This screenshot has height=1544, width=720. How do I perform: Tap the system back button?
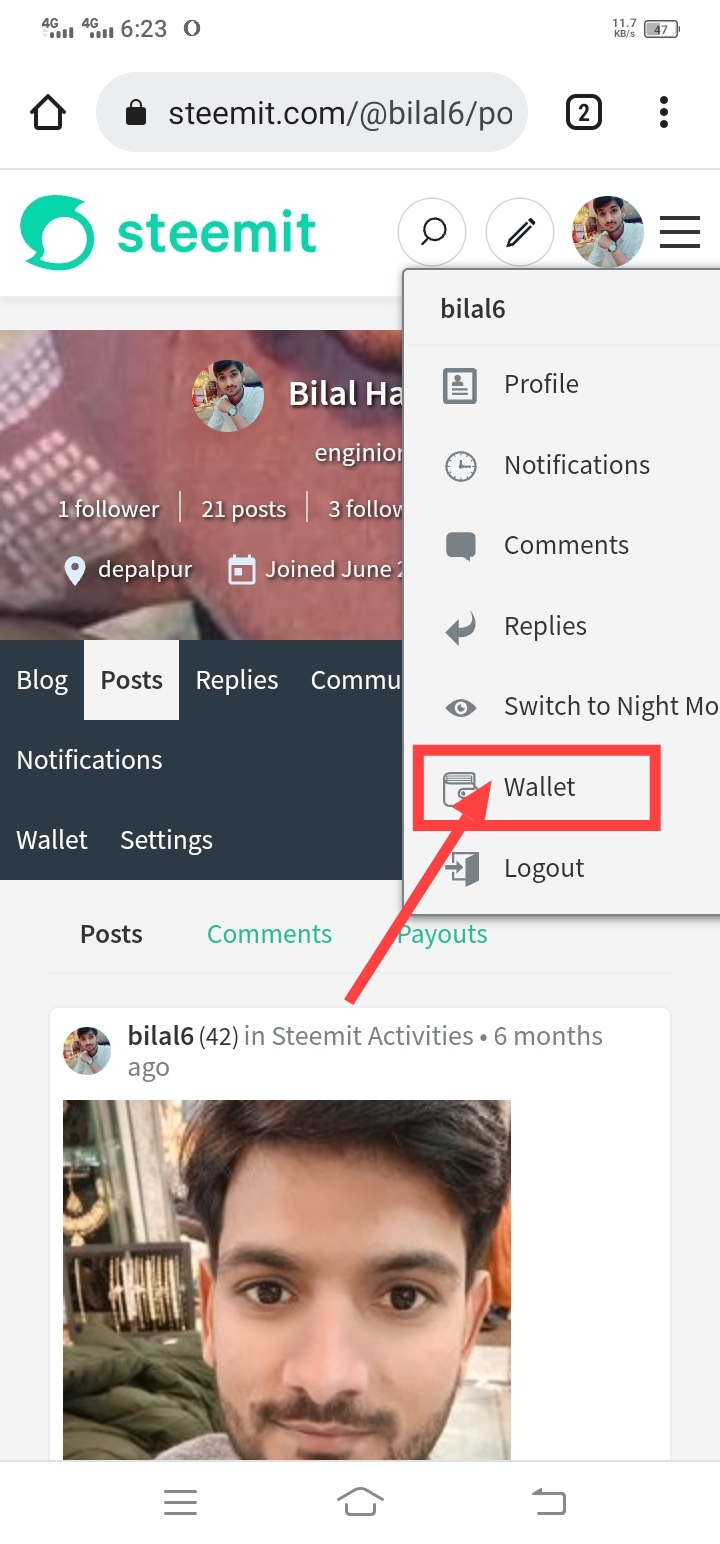coord(548,1501)
